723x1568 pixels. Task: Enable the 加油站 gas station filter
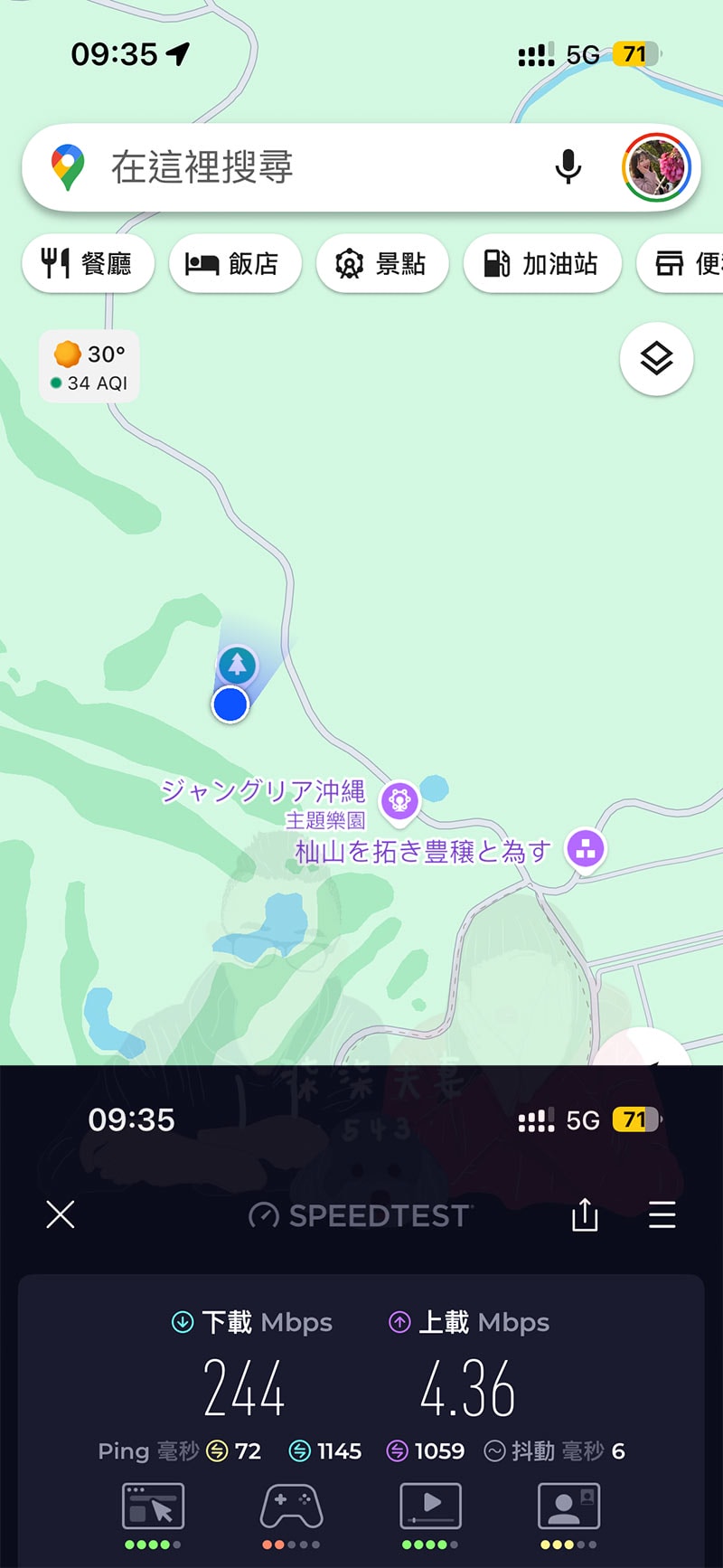tap(542, 263)
